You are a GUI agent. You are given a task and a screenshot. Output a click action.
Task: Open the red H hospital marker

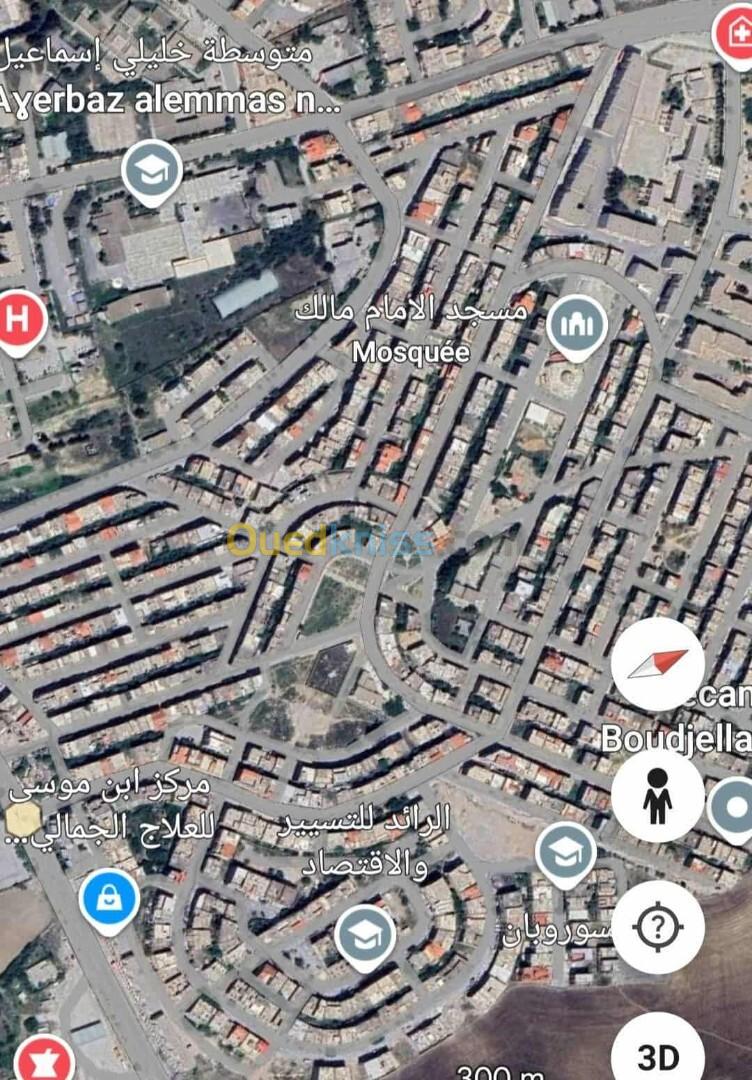click(18, 321)
